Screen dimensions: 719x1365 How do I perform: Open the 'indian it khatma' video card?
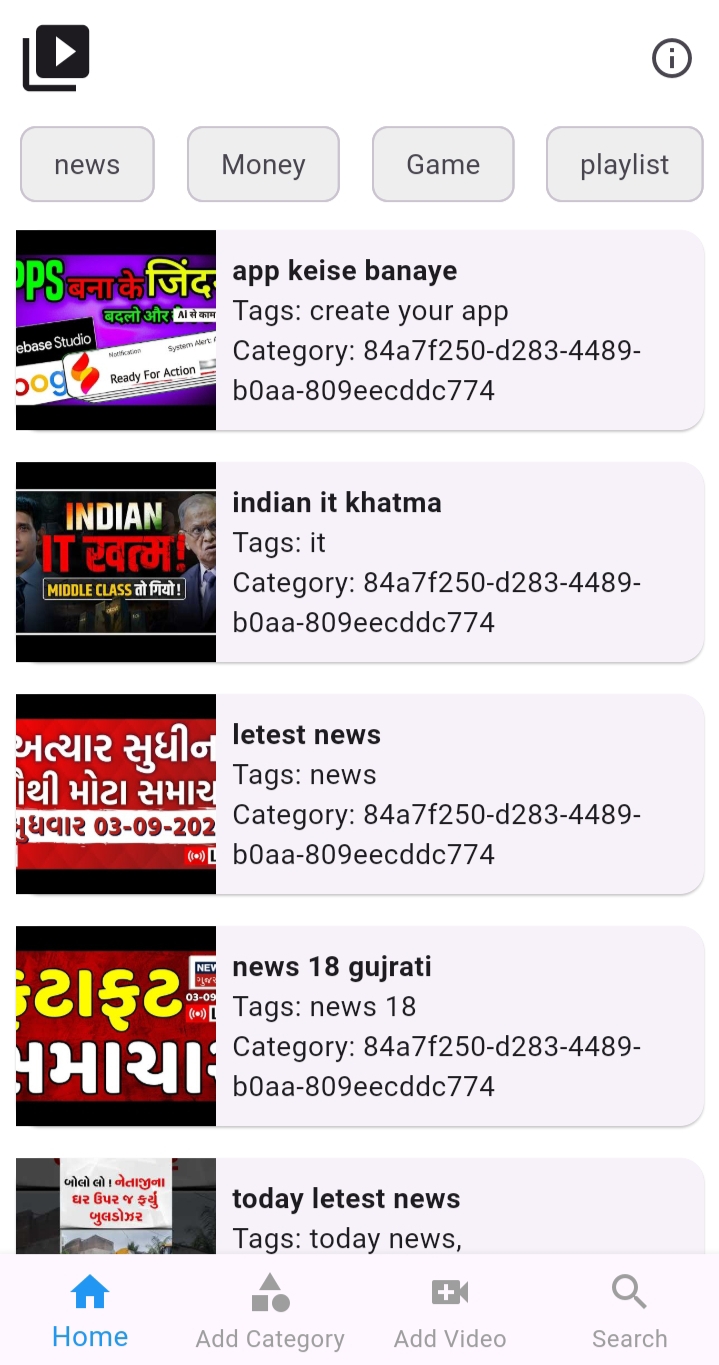(360, 562)
